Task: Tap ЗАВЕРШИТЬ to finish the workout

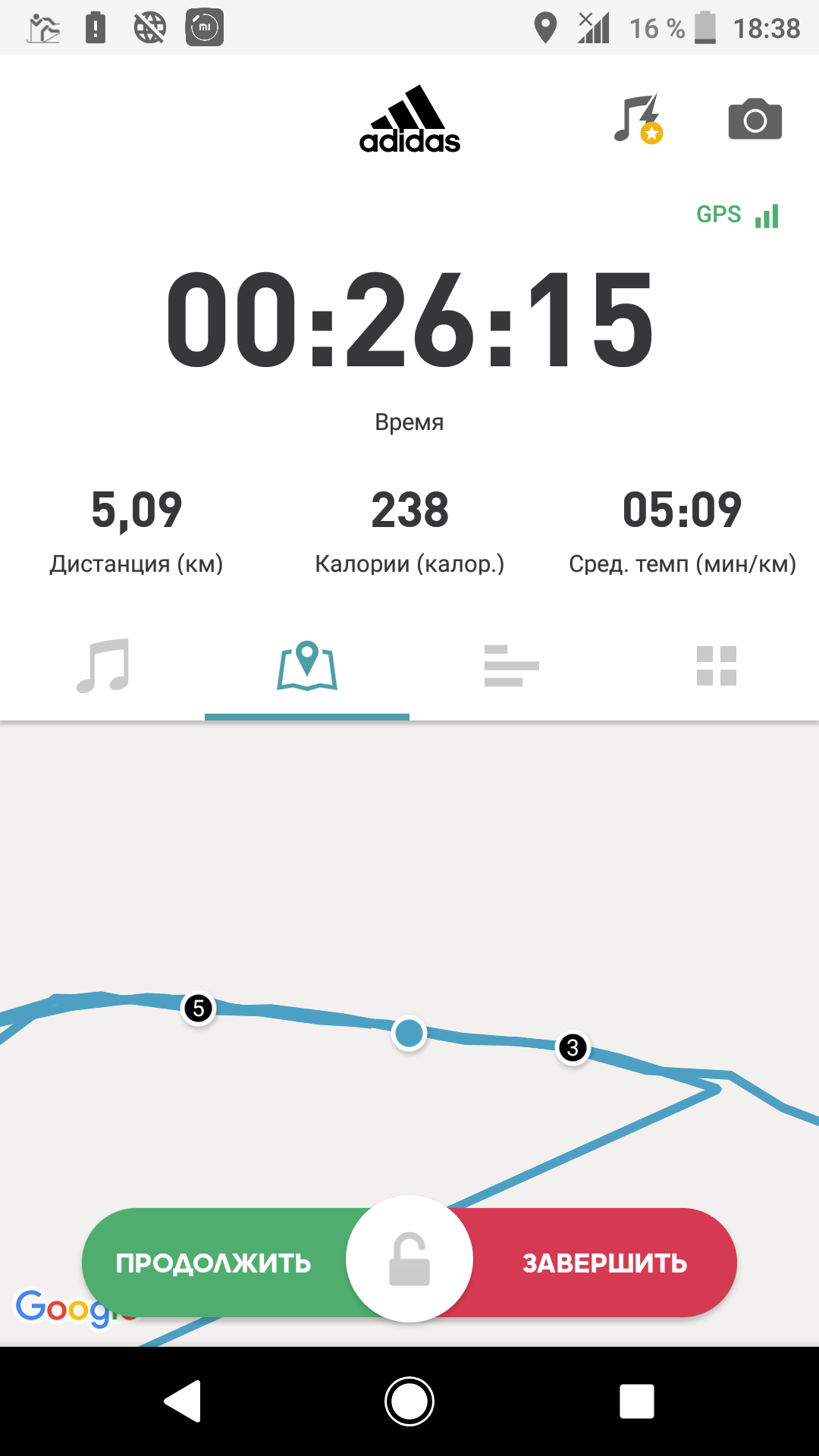Action: pyautogui.click(x=604, y=1263)
